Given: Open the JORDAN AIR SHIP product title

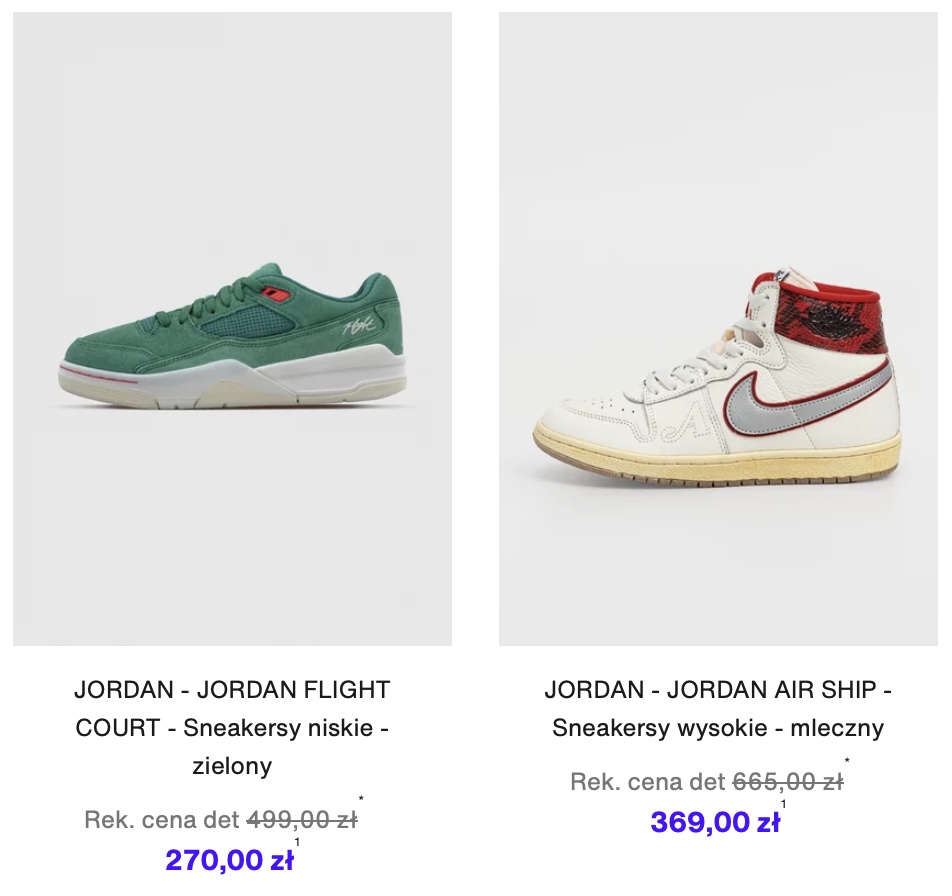Looking at the screenshot, I should [718, 708].
